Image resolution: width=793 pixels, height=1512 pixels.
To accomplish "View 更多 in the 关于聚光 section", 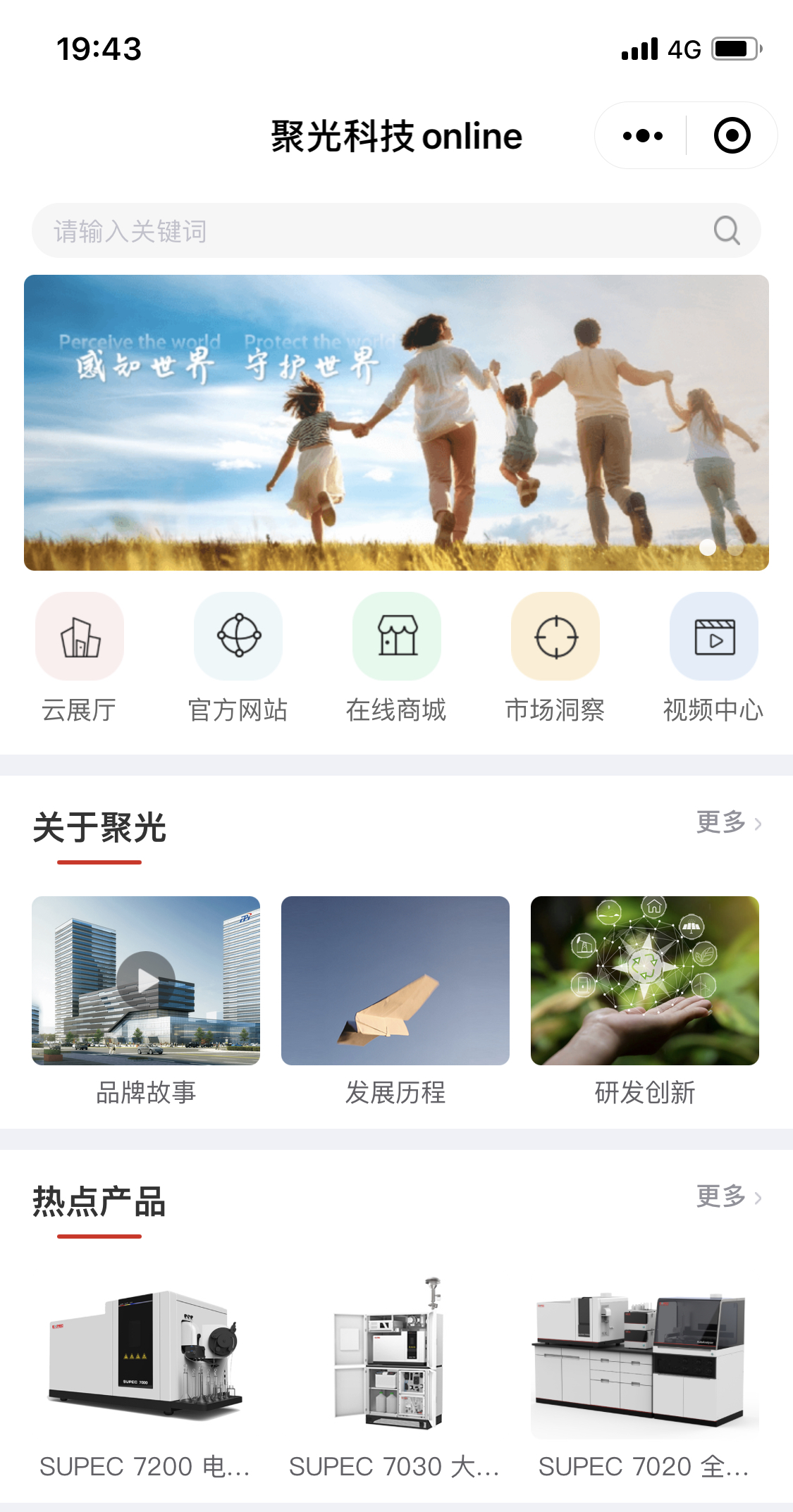I will click(728, 822).
